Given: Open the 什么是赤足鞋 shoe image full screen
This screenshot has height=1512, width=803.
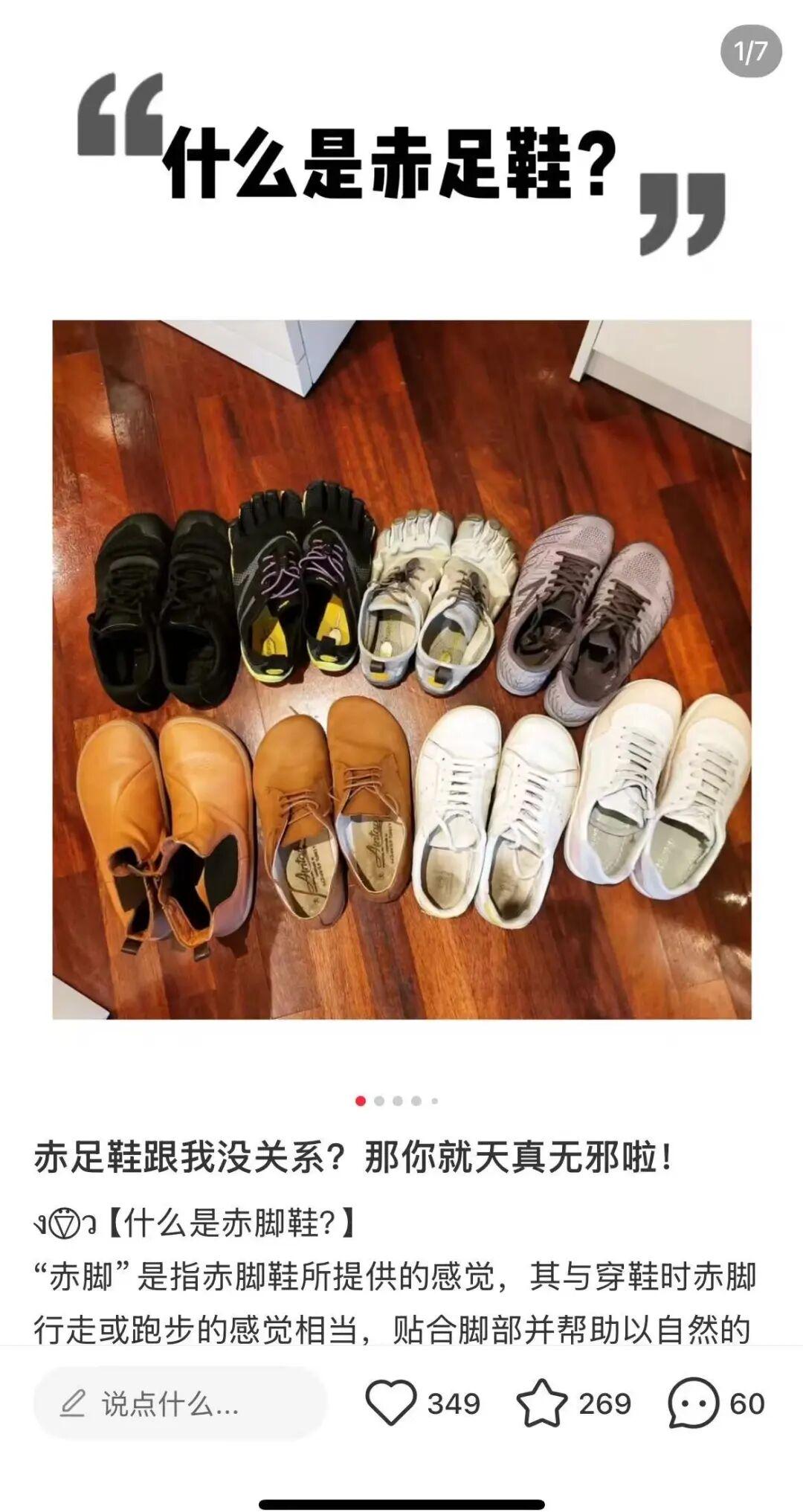Looking at the screenshot, I should pyautogui.click(x=401, y=669).
